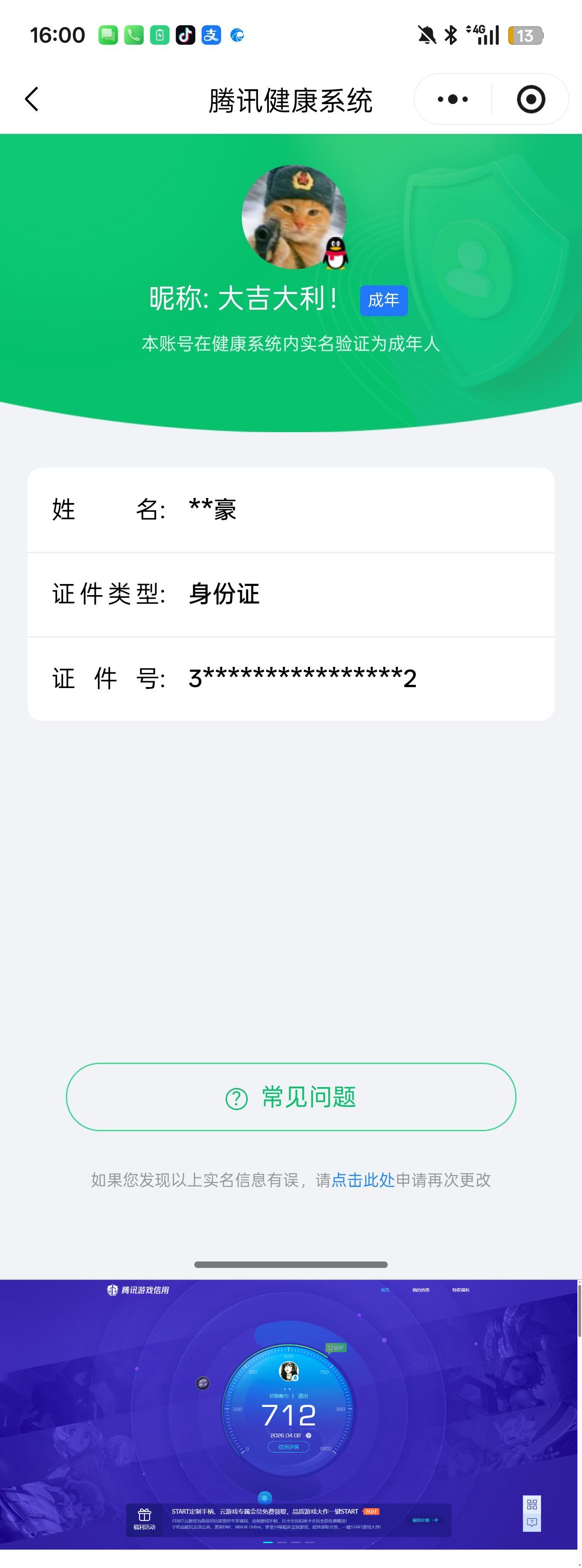The width and height of the screenshot is (582, 1568).
Task: Select the second carousel dot indicator
Action: pyautogui.click(x=282, y=1542)
